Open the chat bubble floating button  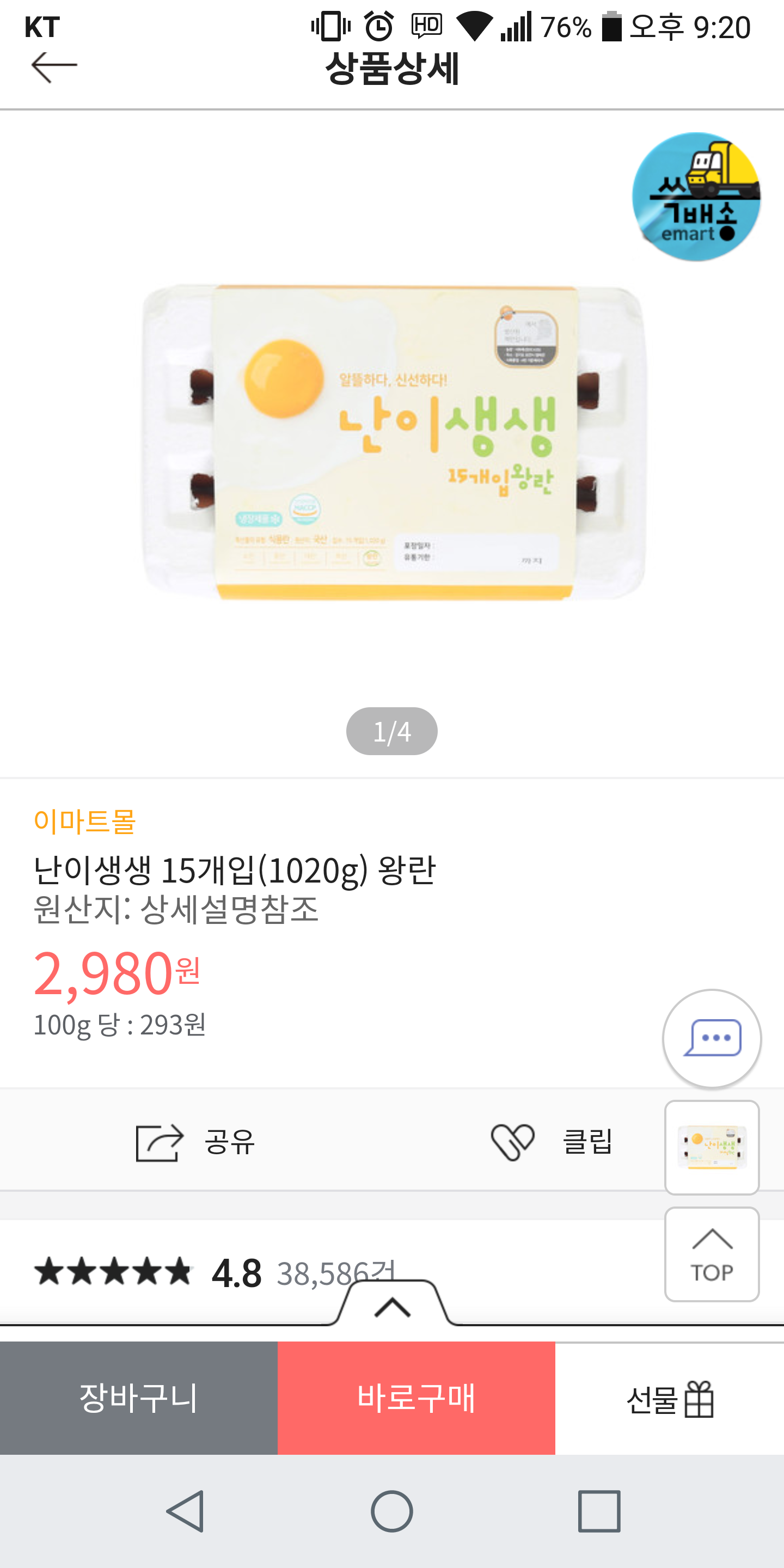click(x=712, y=1038)
